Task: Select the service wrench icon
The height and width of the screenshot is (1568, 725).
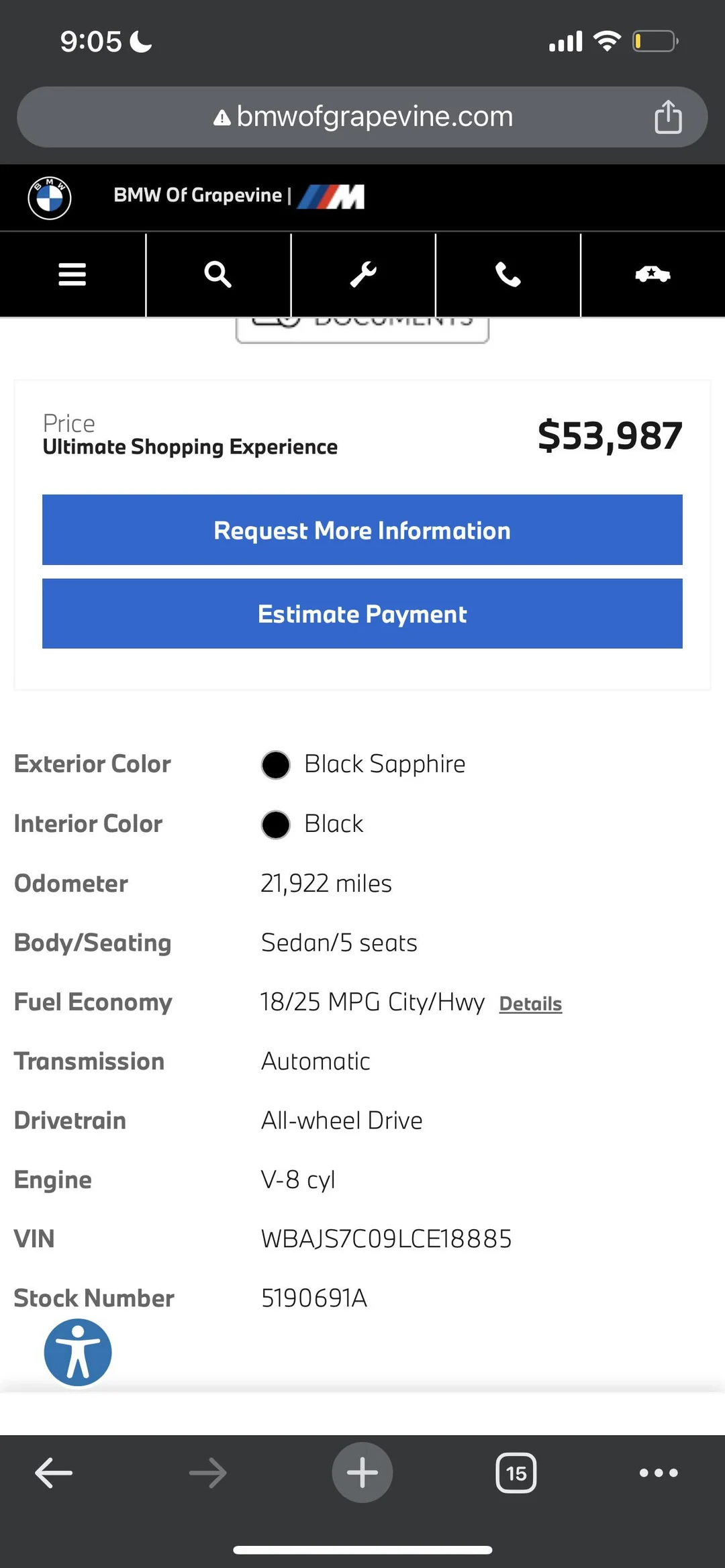Action: point(362,274)
